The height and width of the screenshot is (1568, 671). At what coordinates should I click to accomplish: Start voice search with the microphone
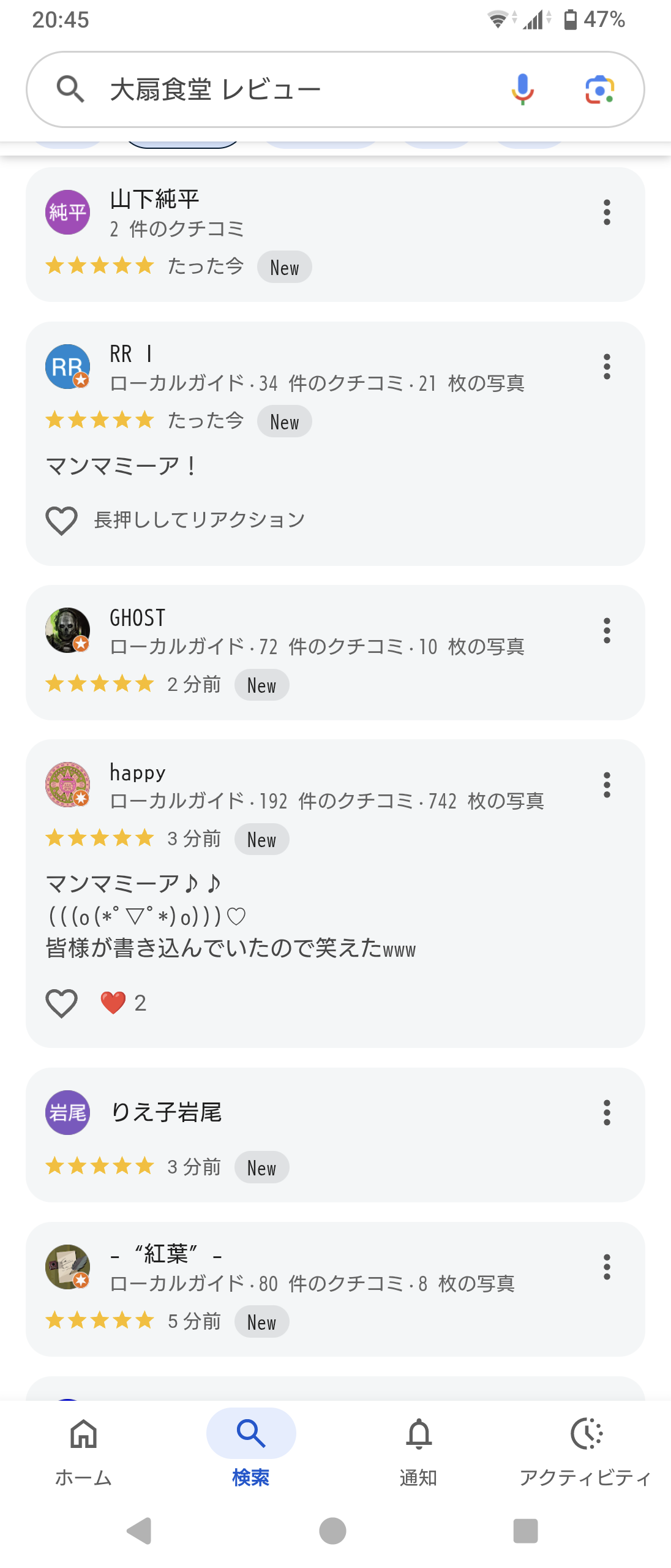(522, 89)
